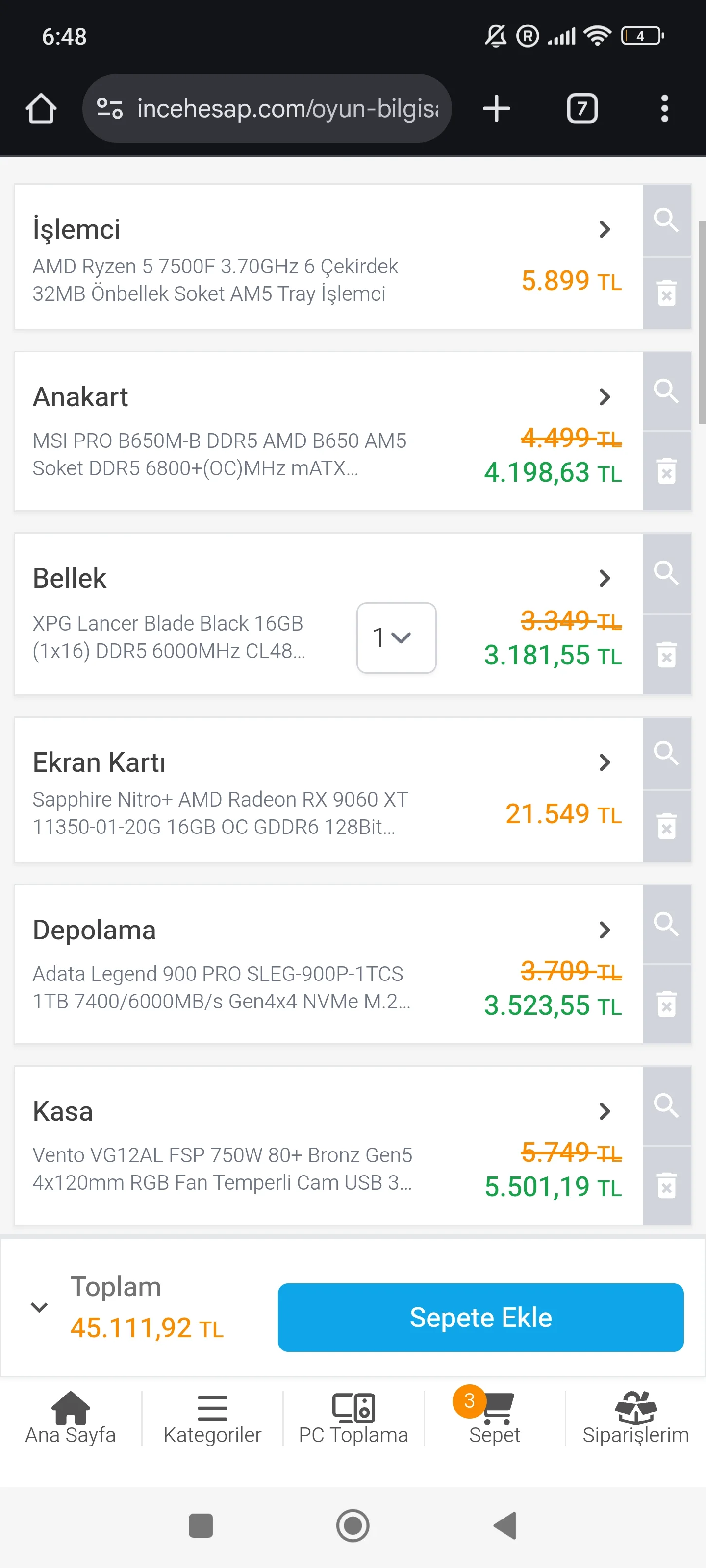The width and height of the screenshot is (706, 1568).
Task: Go back with the system back button
Action: [505, 1525]
